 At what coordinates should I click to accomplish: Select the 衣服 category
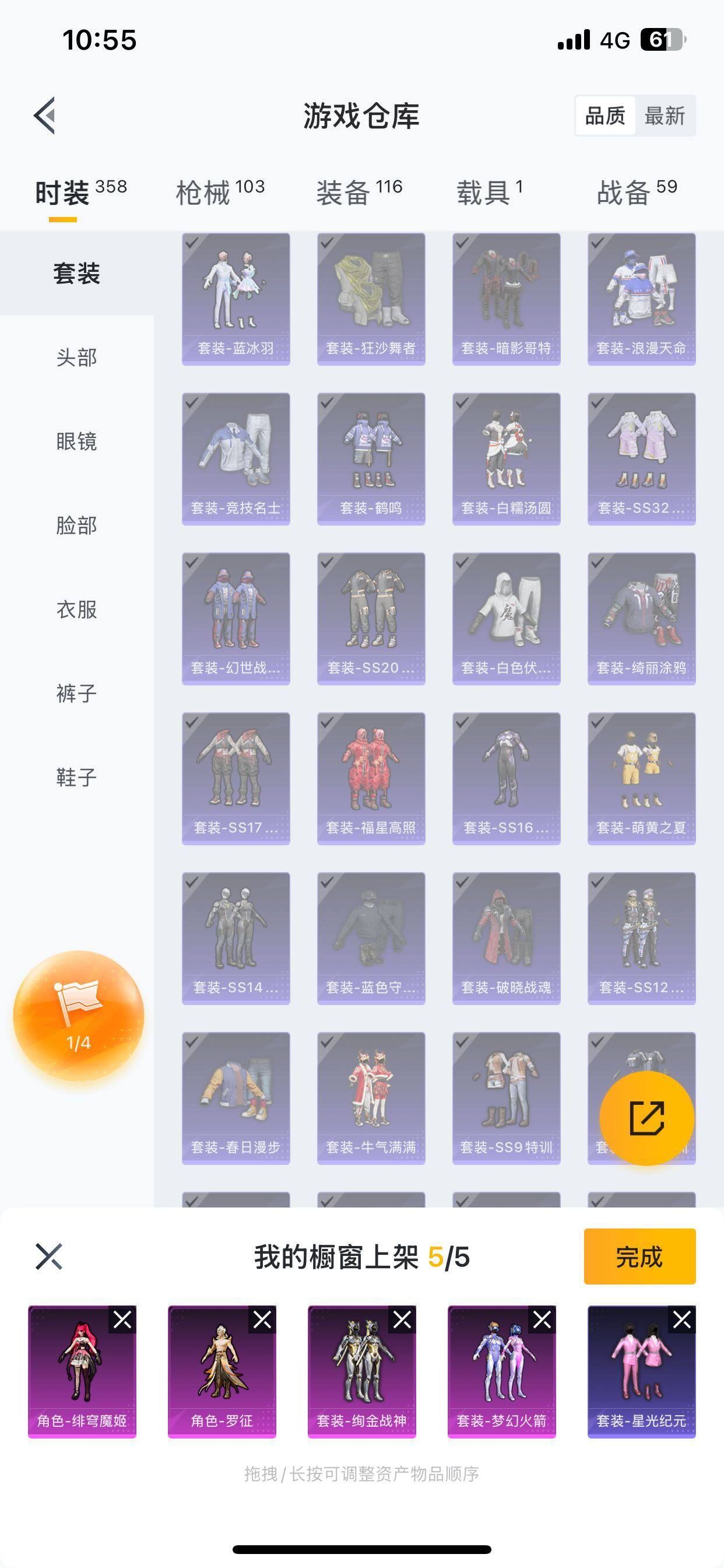(77, 610)
